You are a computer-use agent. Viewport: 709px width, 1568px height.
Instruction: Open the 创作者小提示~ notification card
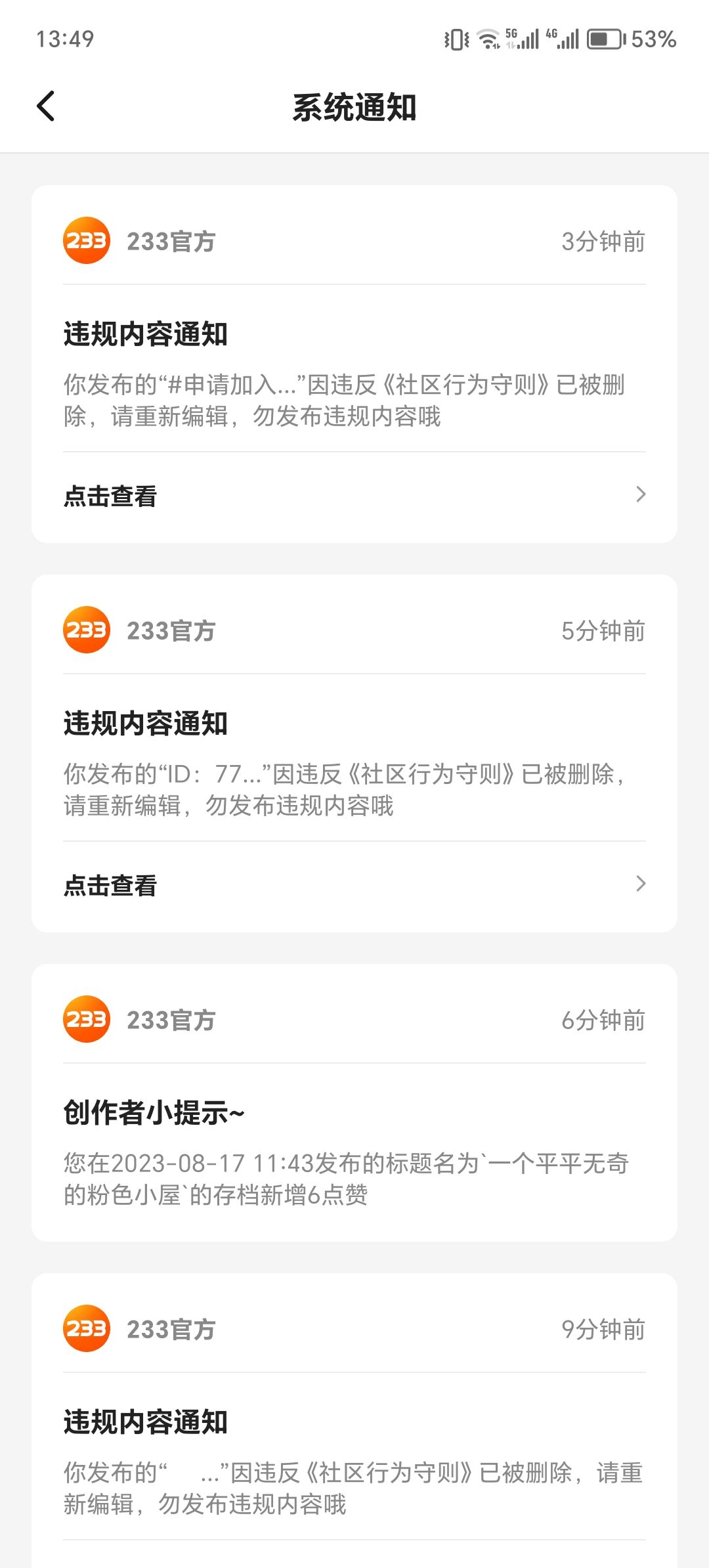point(354,1102)
